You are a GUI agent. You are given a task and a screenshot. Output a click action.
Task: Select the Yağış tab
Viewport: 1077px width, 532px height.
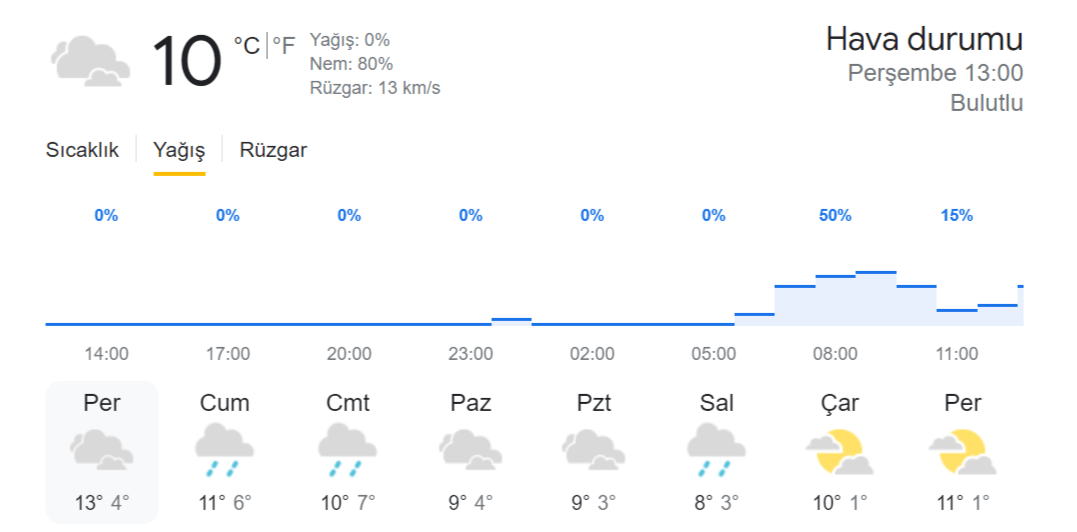coord(179,150)
